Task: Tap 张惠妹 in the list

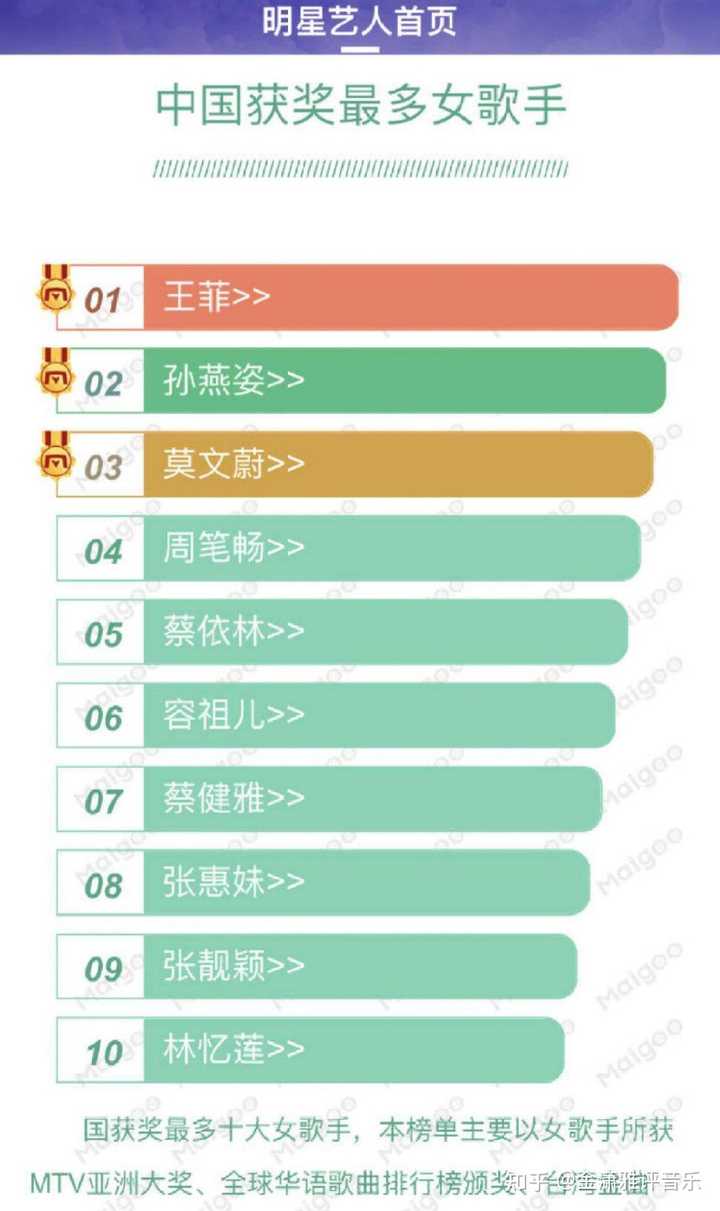Action: pyautogui.click(x=323, y=882)
